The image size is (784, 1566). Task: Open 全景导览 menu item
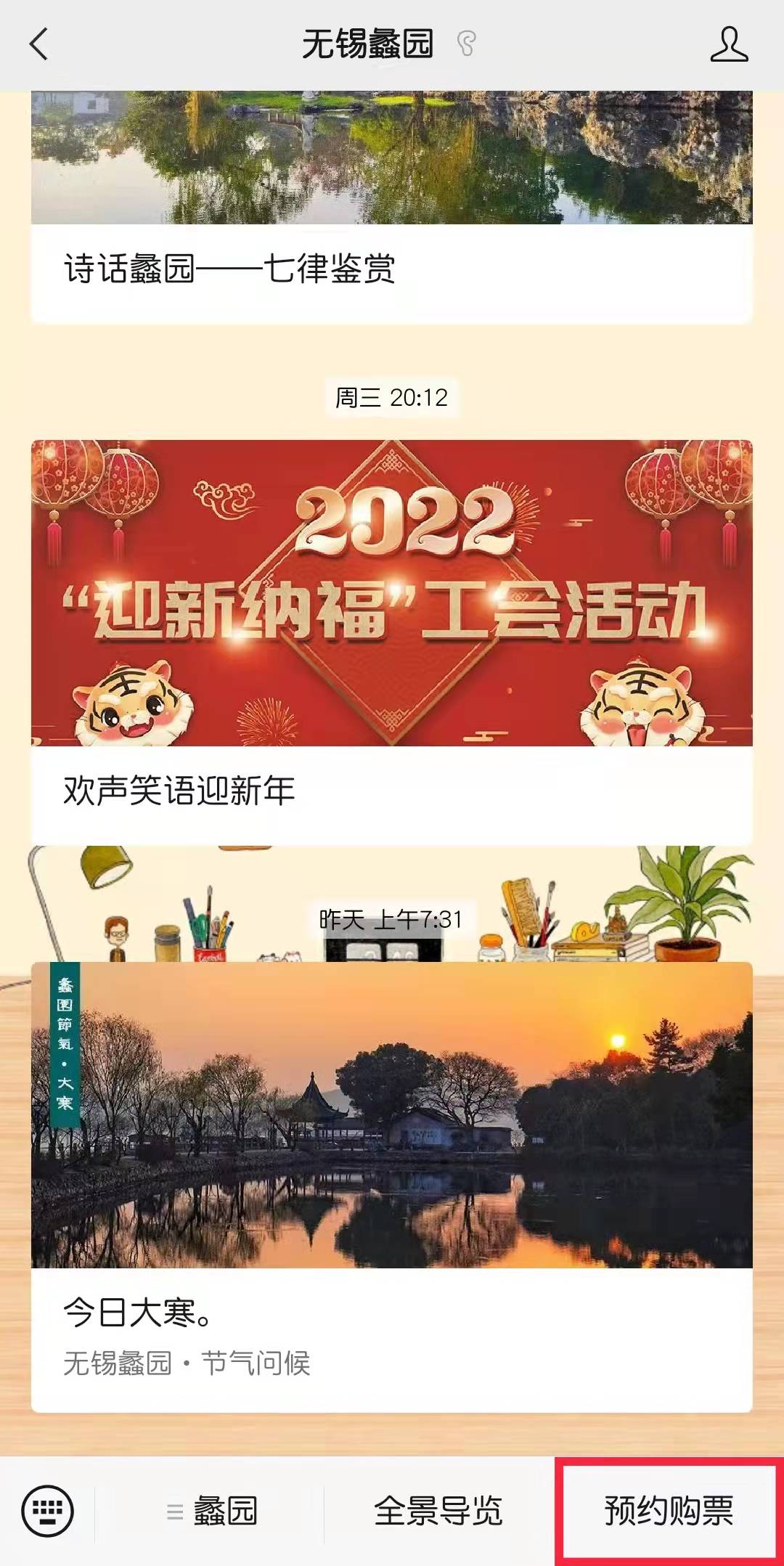pos(438,1511)
